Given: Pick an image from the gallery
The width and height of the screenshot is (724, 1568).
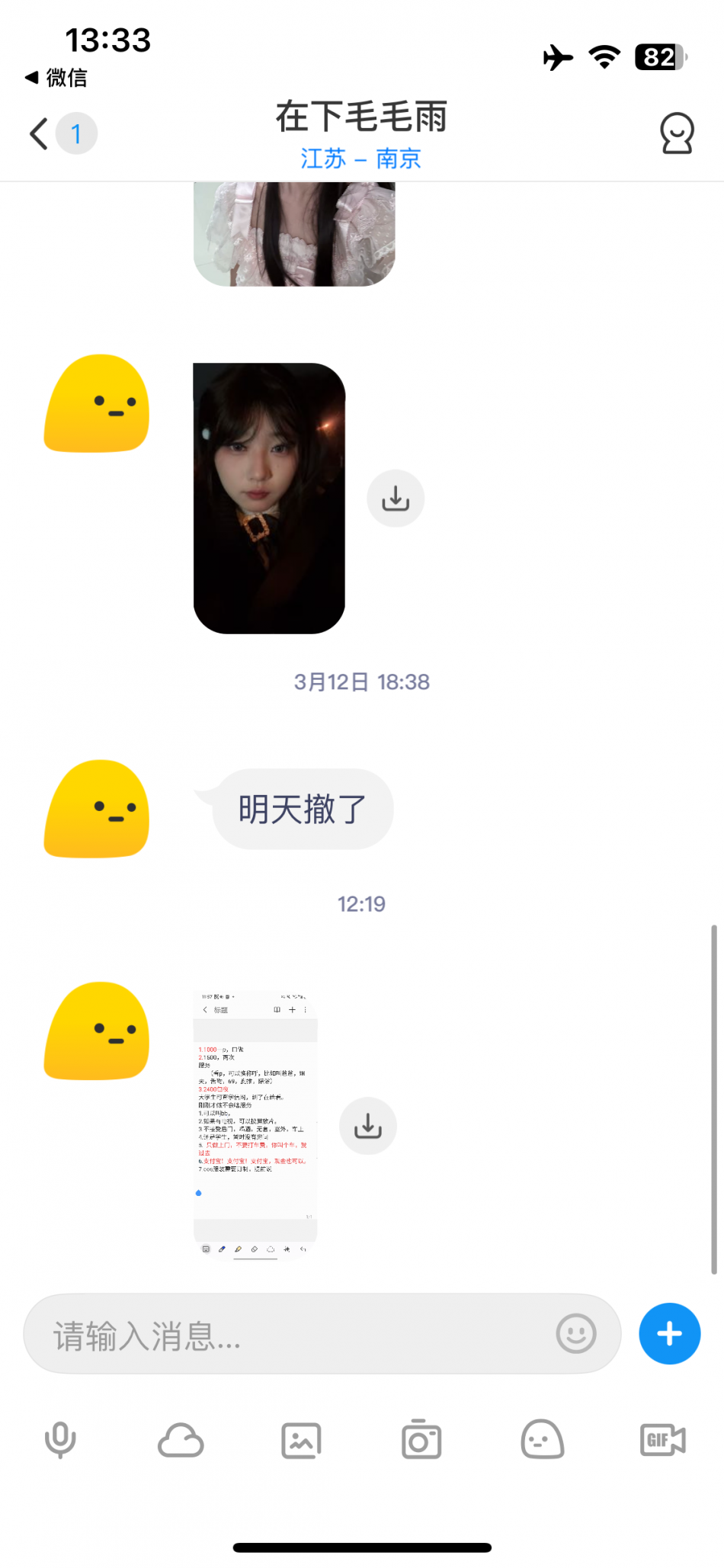Looking at the screenshot, I should [x=301, y=1441].
